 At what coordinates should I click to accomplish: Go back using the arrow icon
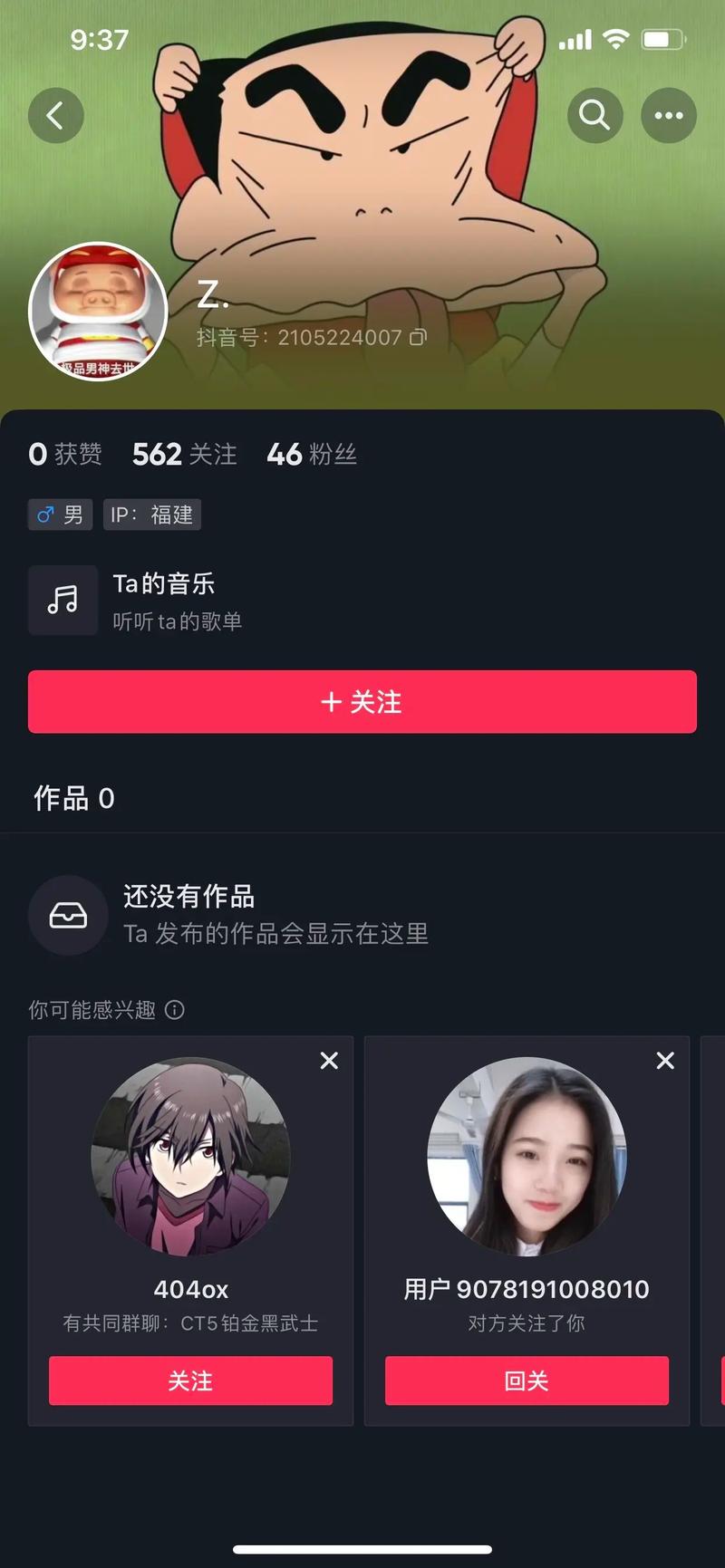point(55,115)
